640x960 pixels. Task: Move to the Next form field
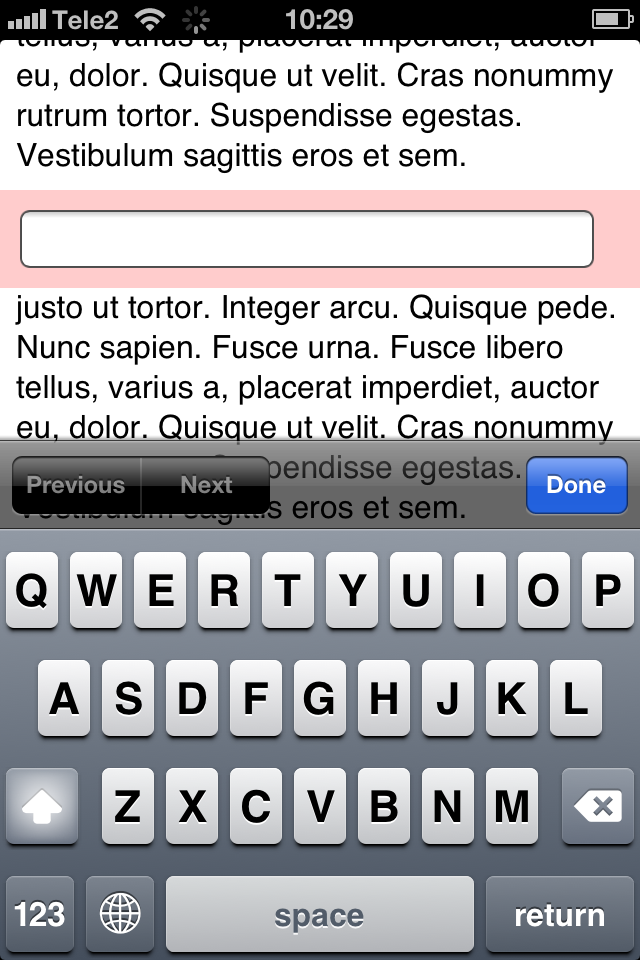206,485
